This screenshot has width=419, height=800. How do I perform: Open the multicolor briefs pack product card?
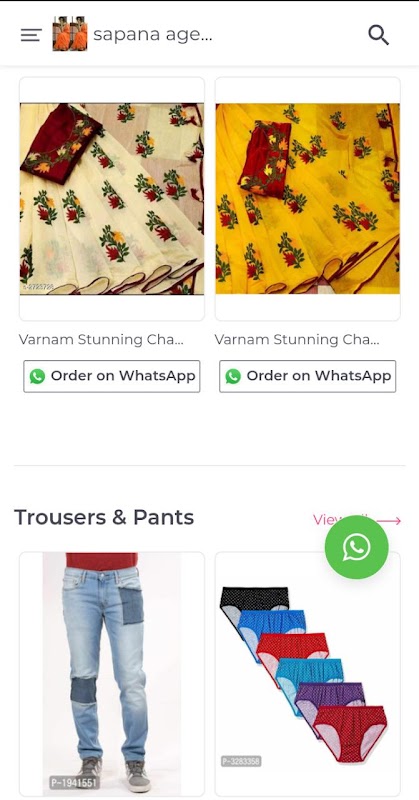point(307,674)
